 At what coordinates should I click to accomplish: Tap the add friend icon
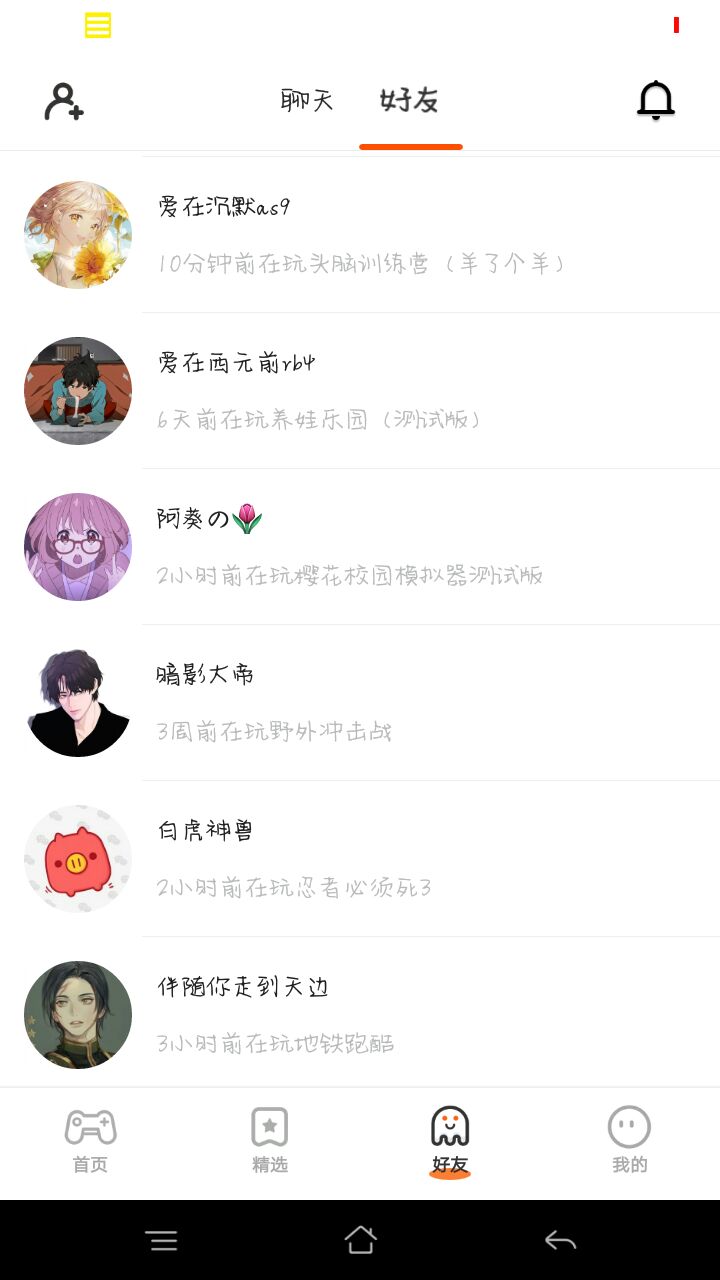click(64, 101)
